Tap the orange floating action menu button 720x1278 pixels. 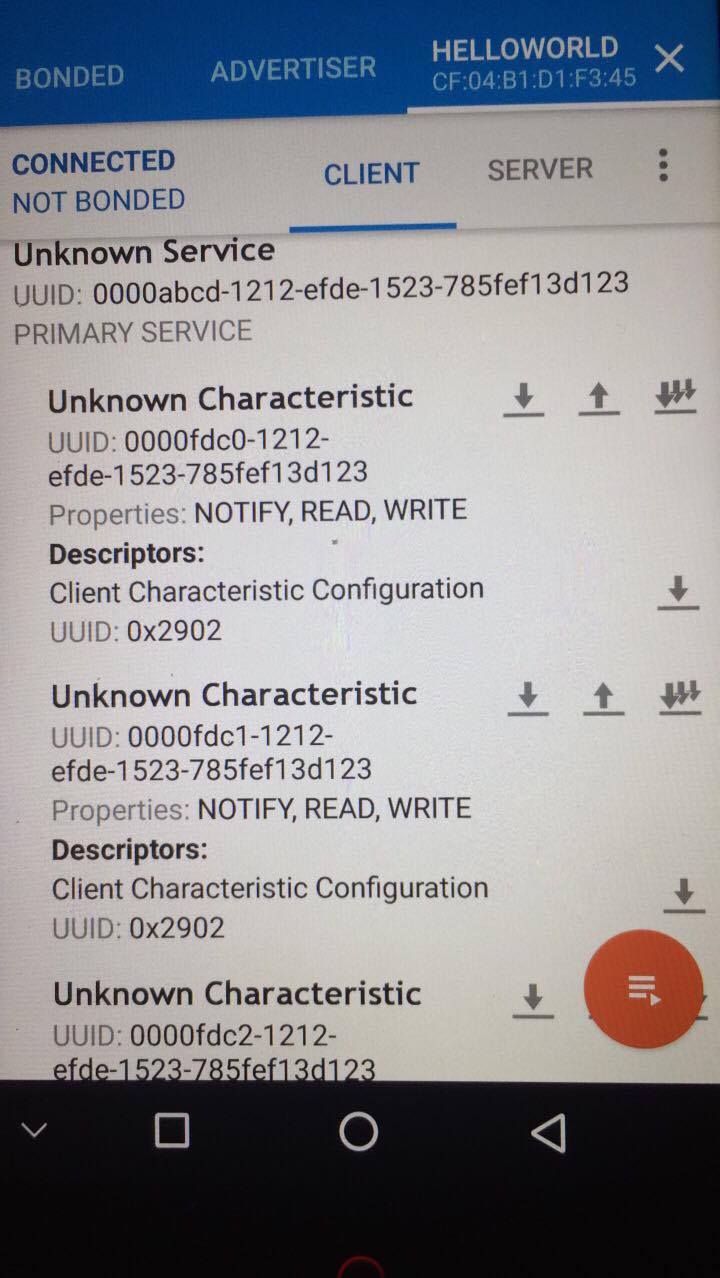644,989
